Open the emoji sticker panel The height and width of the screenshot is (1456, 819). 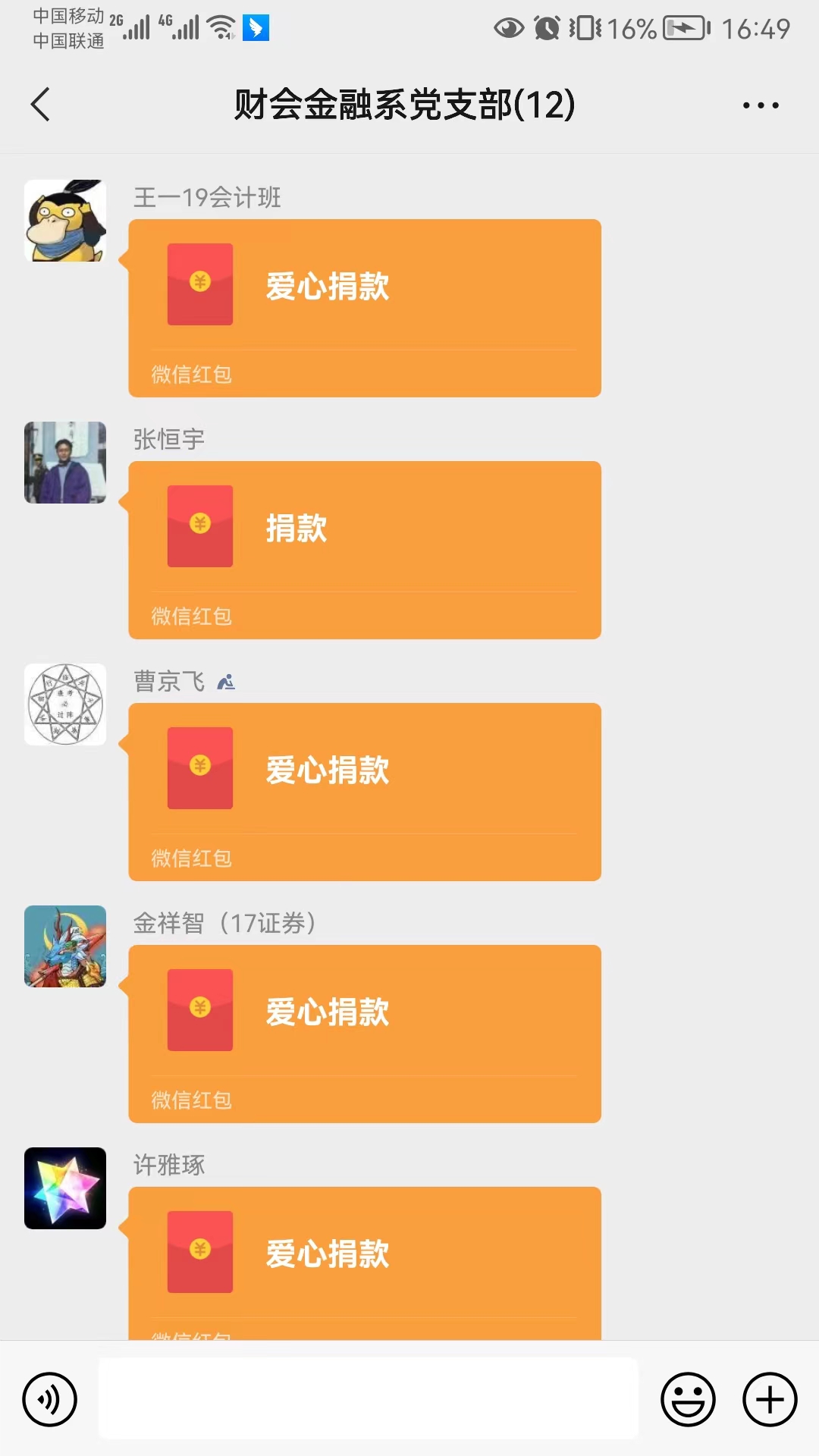coord(688,1399)
